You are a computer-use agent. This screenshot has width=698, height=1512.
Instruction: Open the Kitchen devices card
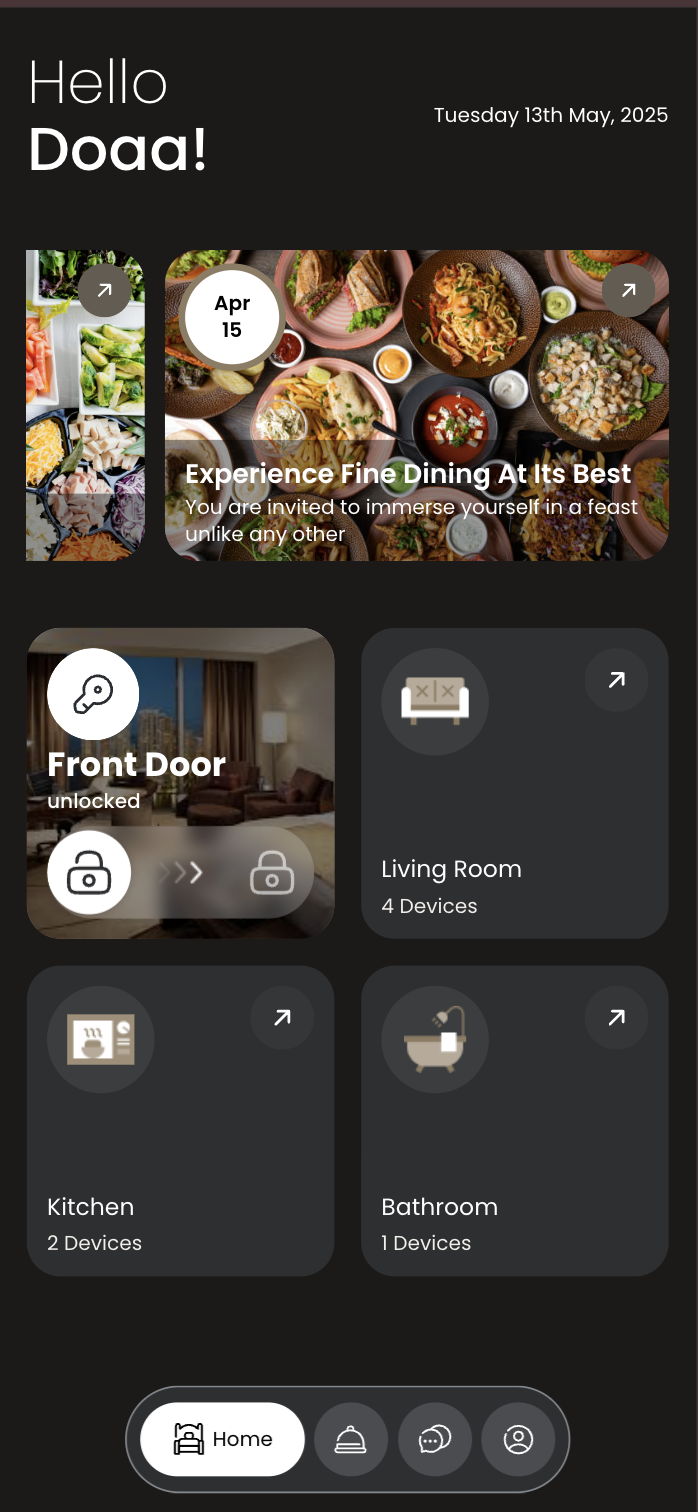pos(180,1150)
